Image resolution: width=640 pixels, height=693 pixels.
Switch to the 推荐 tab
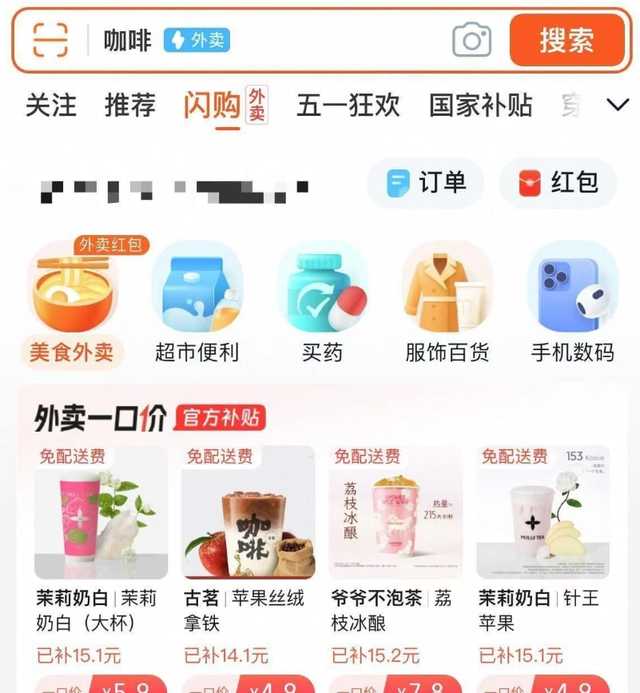point(130,105)
